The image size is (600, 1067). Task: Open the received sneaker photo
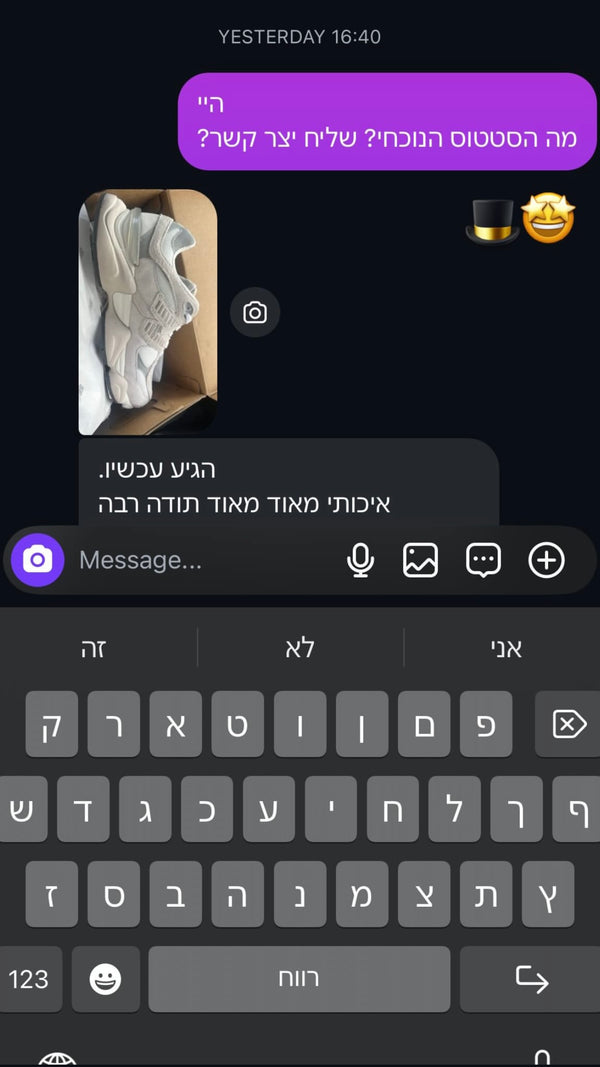148,312
